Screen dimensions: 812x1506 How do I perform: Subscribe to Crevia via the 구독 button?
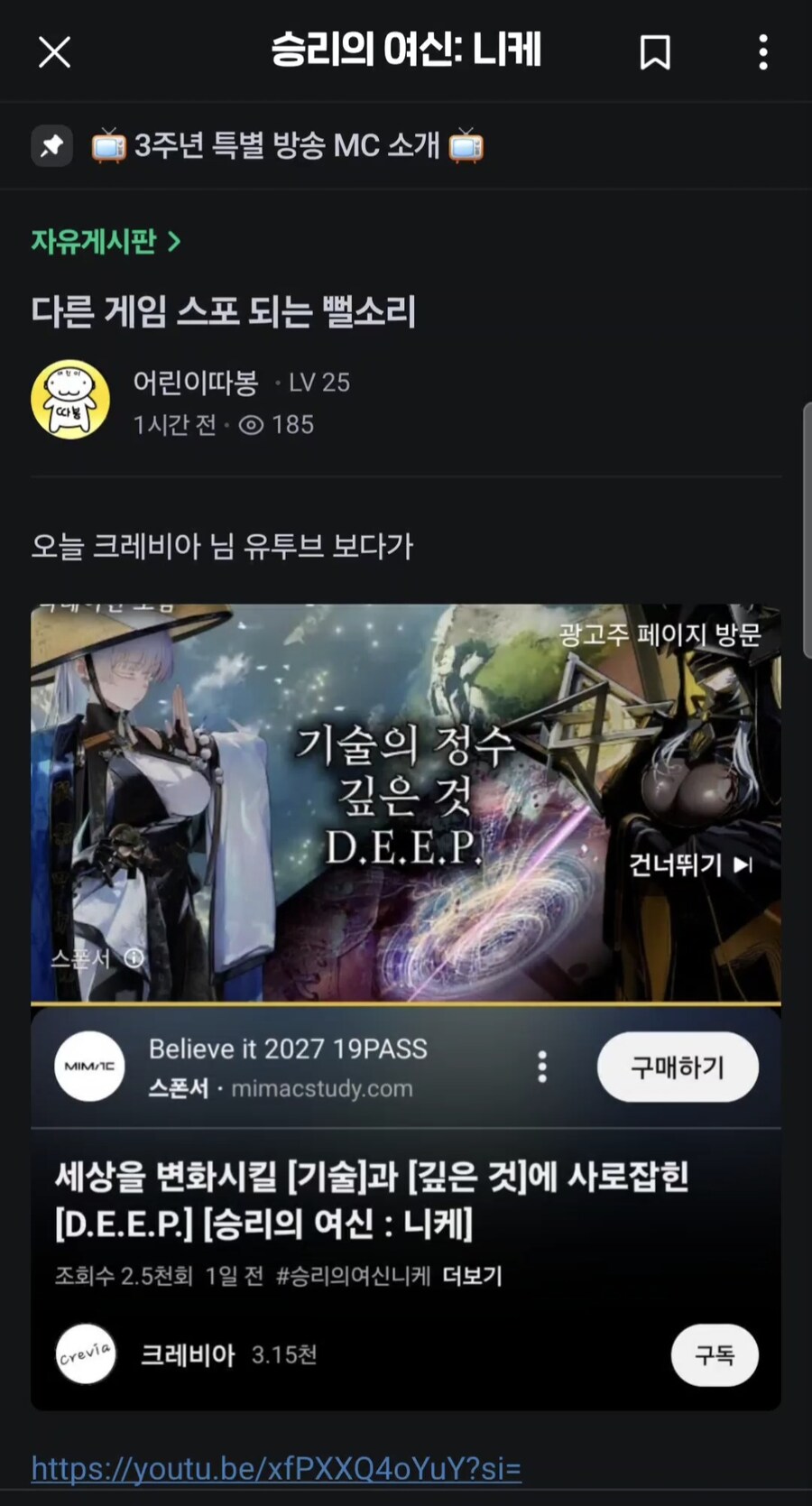pos(715,1354)
